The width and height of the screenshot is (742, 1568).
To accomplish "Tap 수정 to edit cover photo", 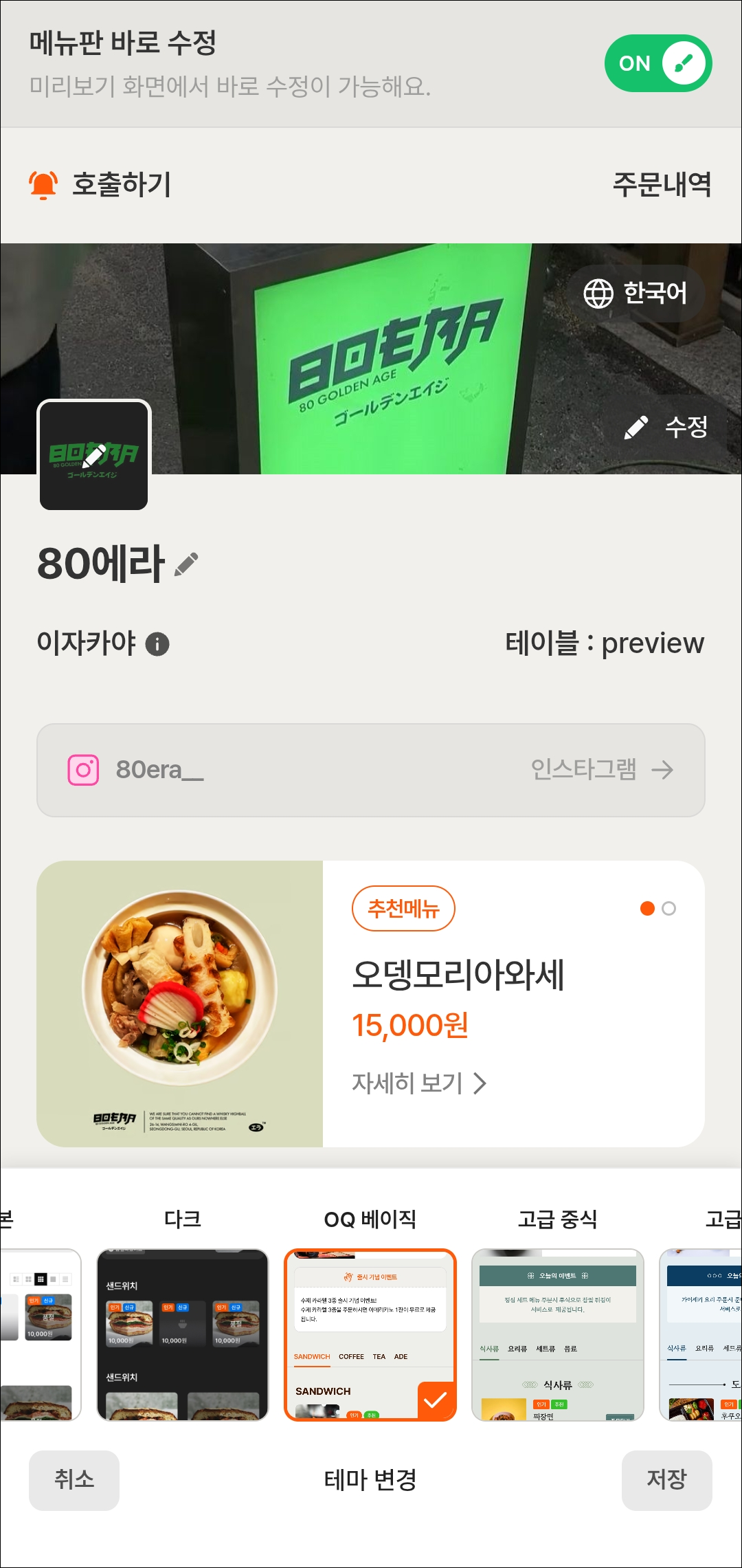I will (x=666, y=427).
